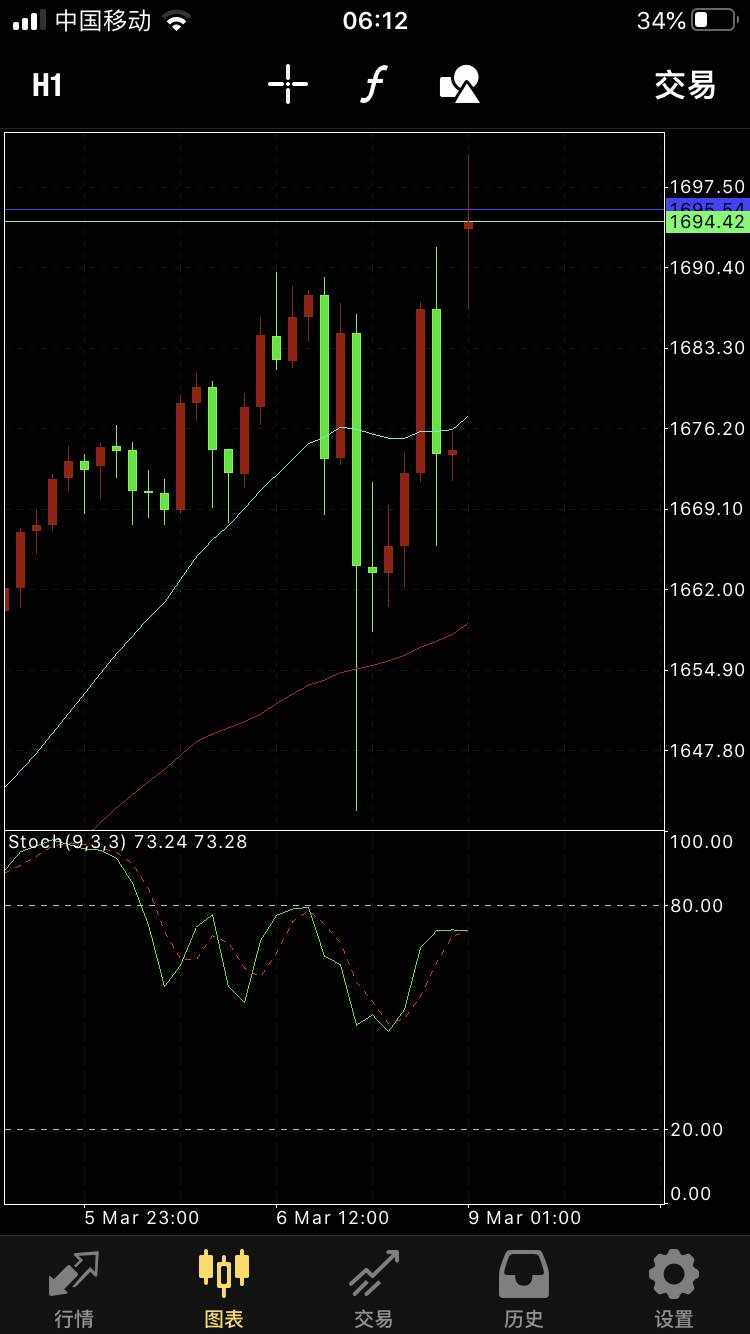
Task: Select the 图表 chart tab
Action: (224, 1290)
